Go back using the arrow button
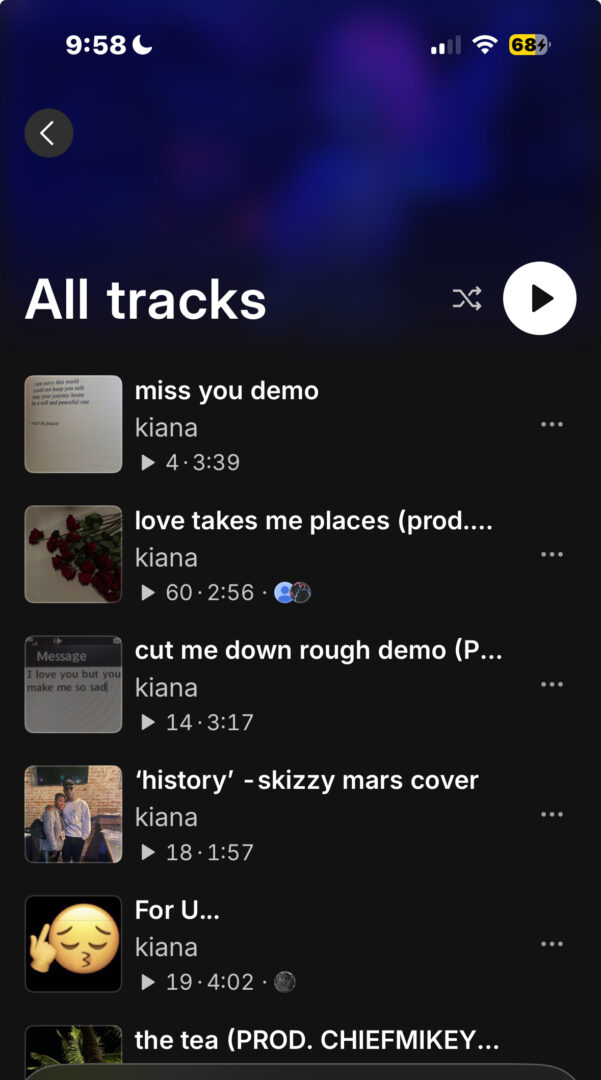The image size is (601, 1080). (x=48, y=133)
